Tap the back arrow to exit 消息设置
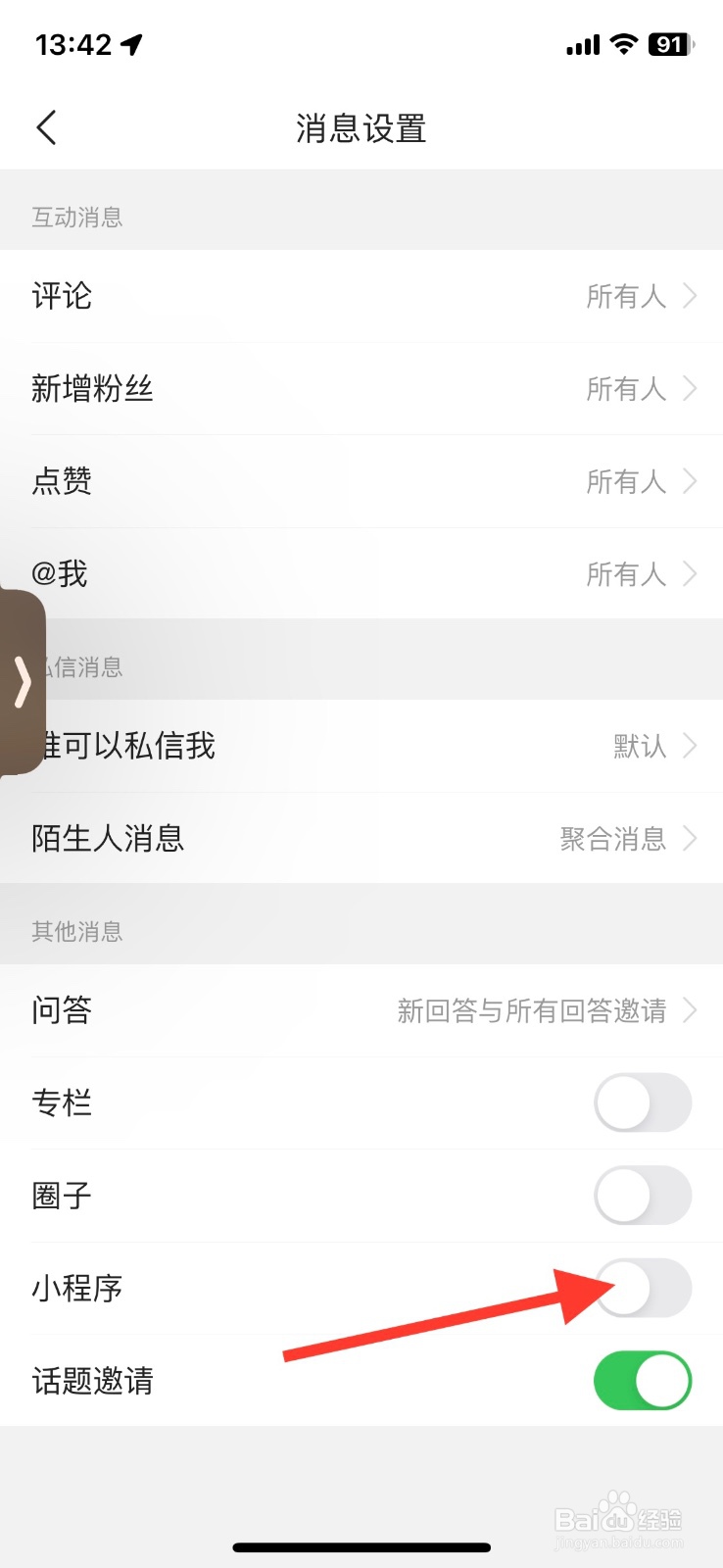The image size is (723, 1568). point(45,127)
